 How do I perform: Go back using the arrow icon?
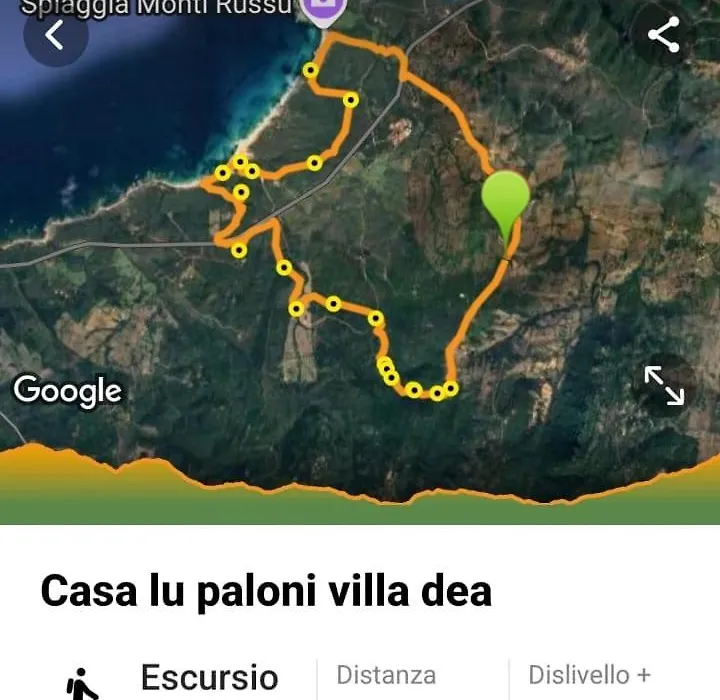click(55, 35)
